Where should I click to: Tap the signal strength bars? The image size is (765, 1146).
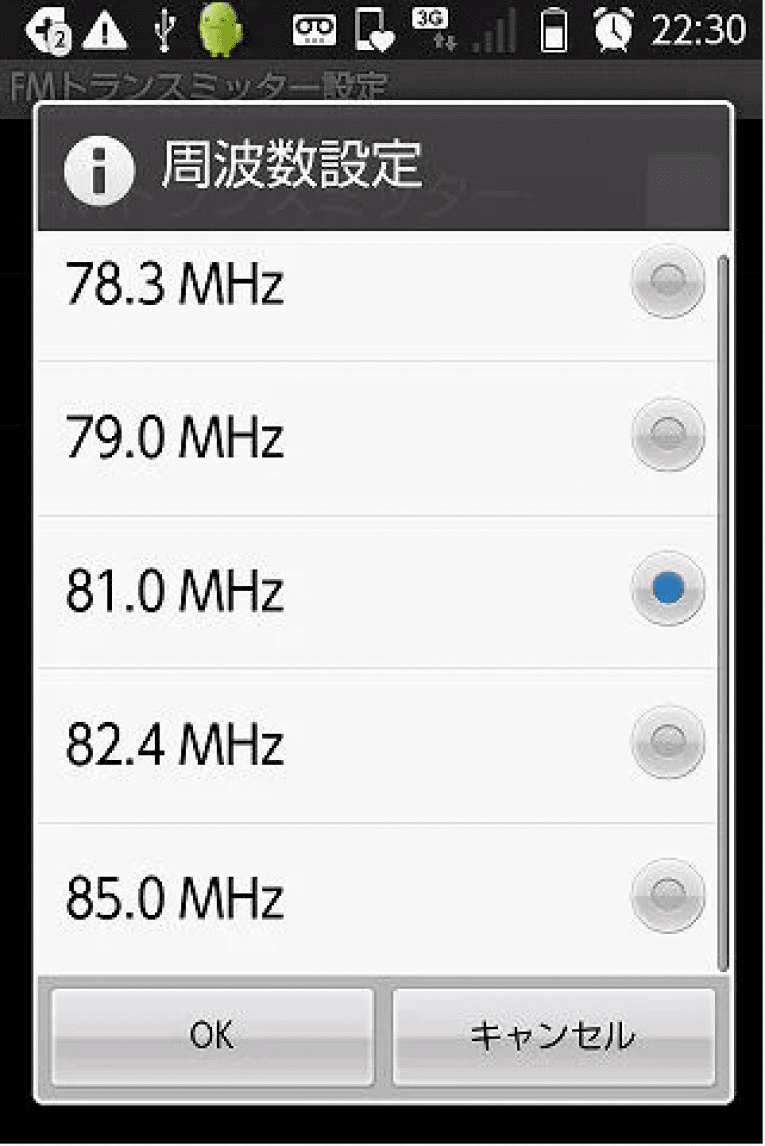point(493,32)
